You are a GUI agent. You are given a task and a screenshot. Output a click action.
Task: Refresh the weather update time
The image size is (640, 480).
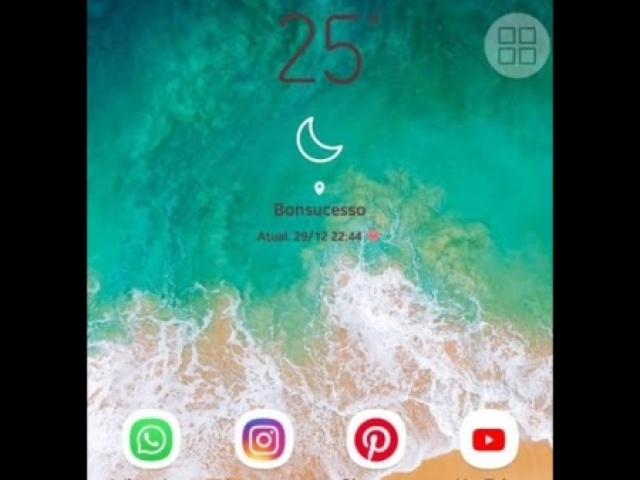click(x=373, y=236)
